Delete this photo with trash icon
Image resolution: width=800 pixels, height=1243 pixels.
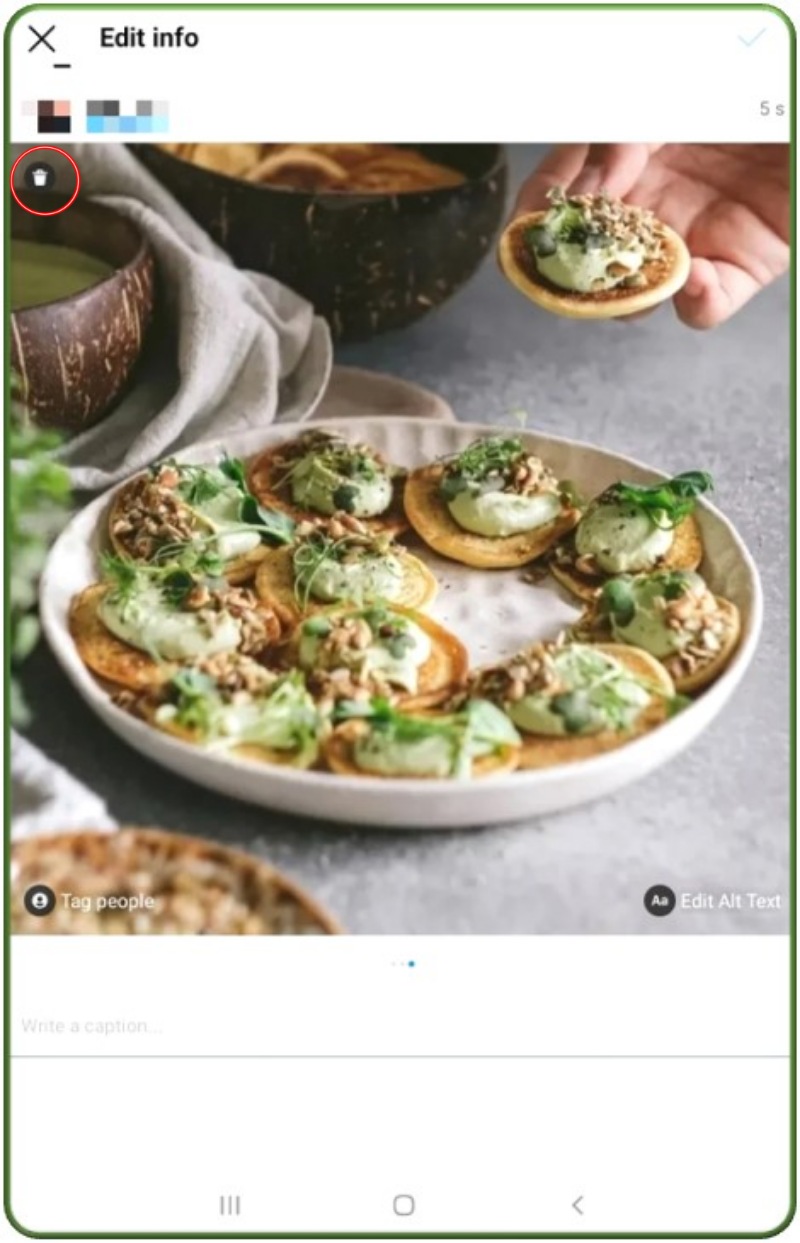coord(40,179)
